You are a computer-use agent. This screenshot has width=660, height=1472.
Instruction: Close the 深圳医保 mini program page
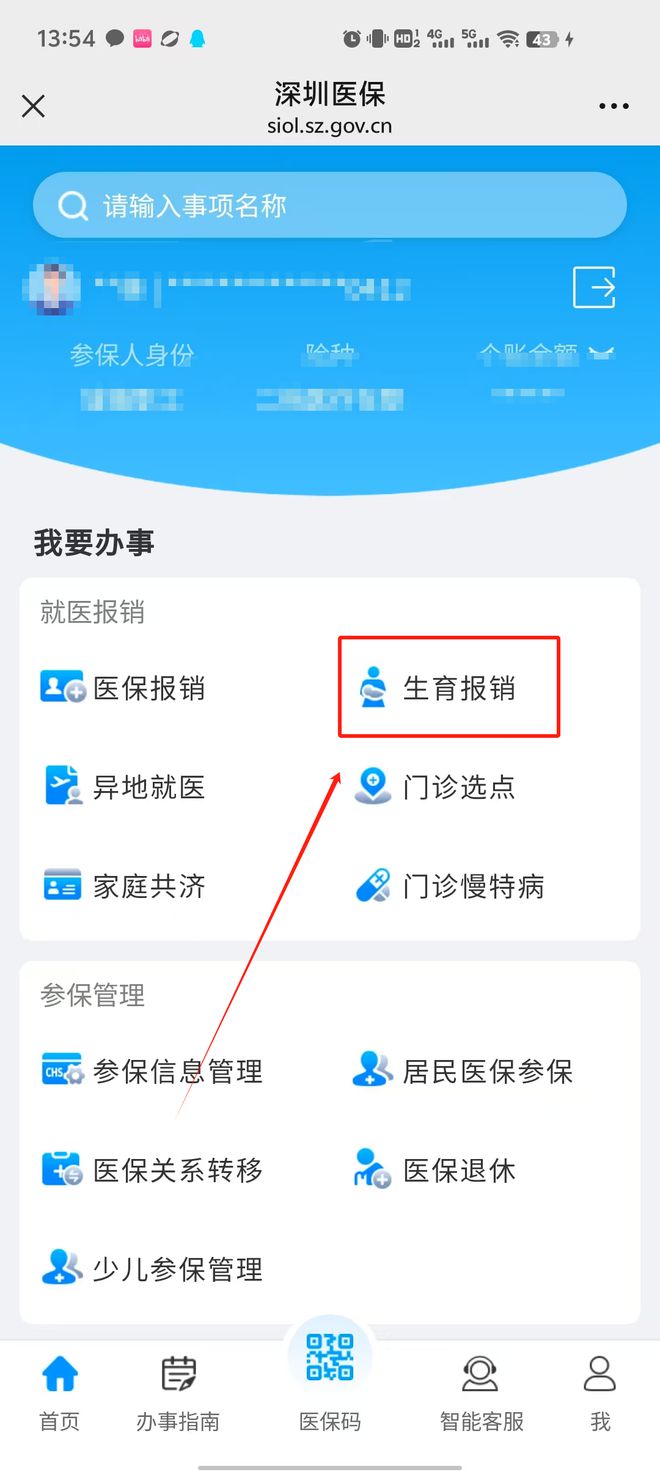pyautogui.click(x=33, y=106)
